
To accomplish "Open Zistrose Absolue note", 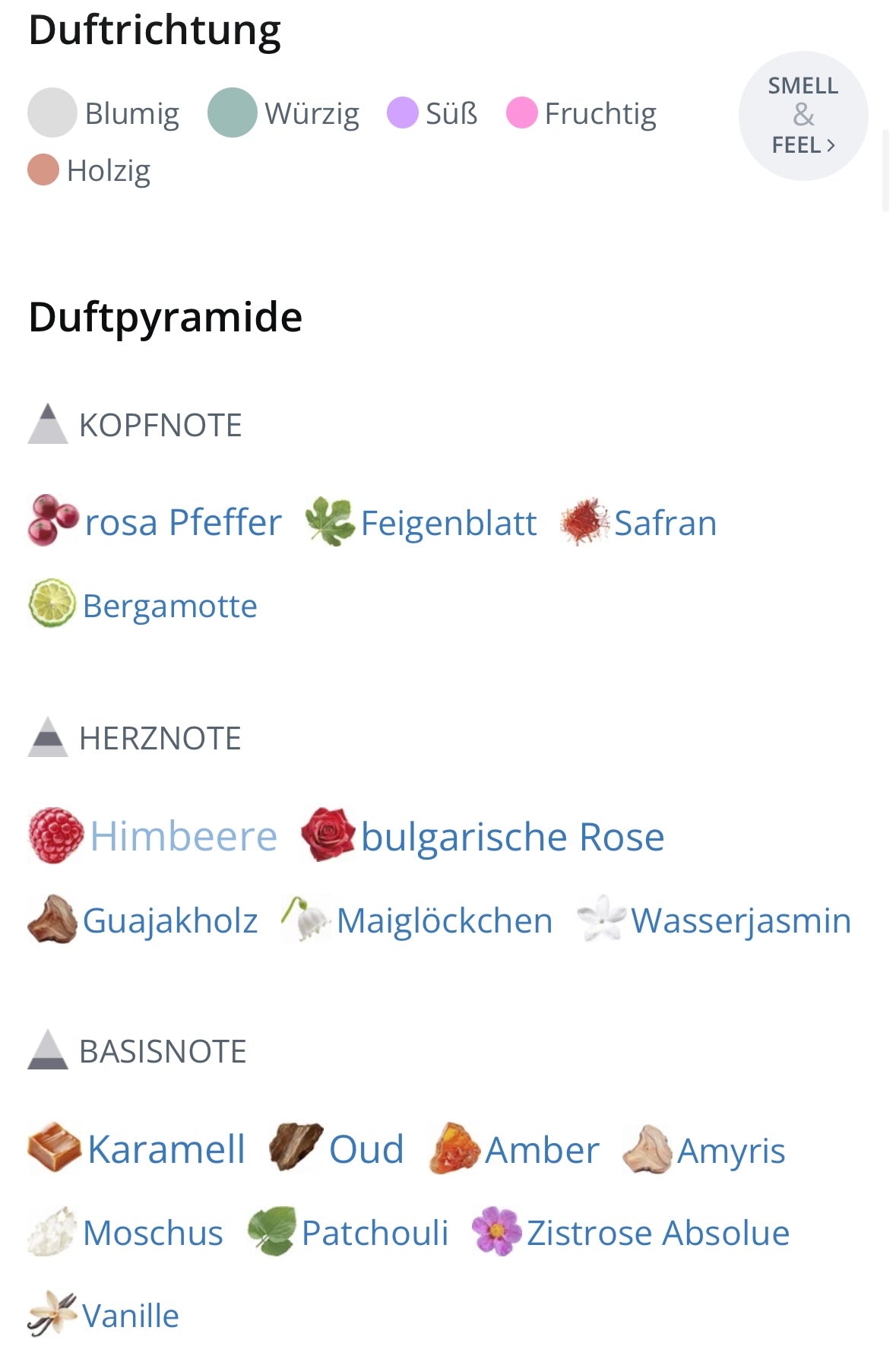I will click(x=658, y=1233).
